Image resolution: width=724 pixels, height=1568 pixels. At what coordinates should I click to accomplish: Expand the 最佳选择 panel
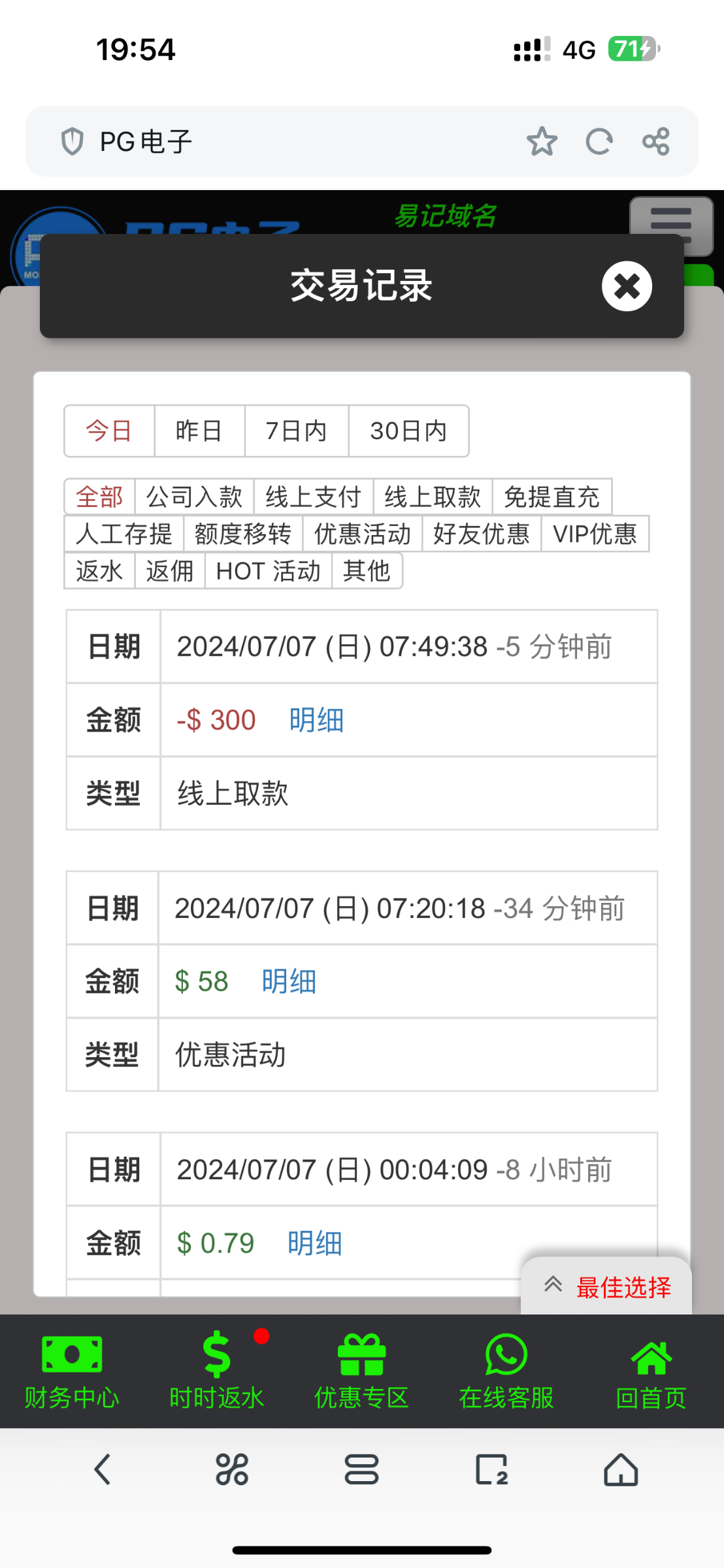(x=606, y=1286)
